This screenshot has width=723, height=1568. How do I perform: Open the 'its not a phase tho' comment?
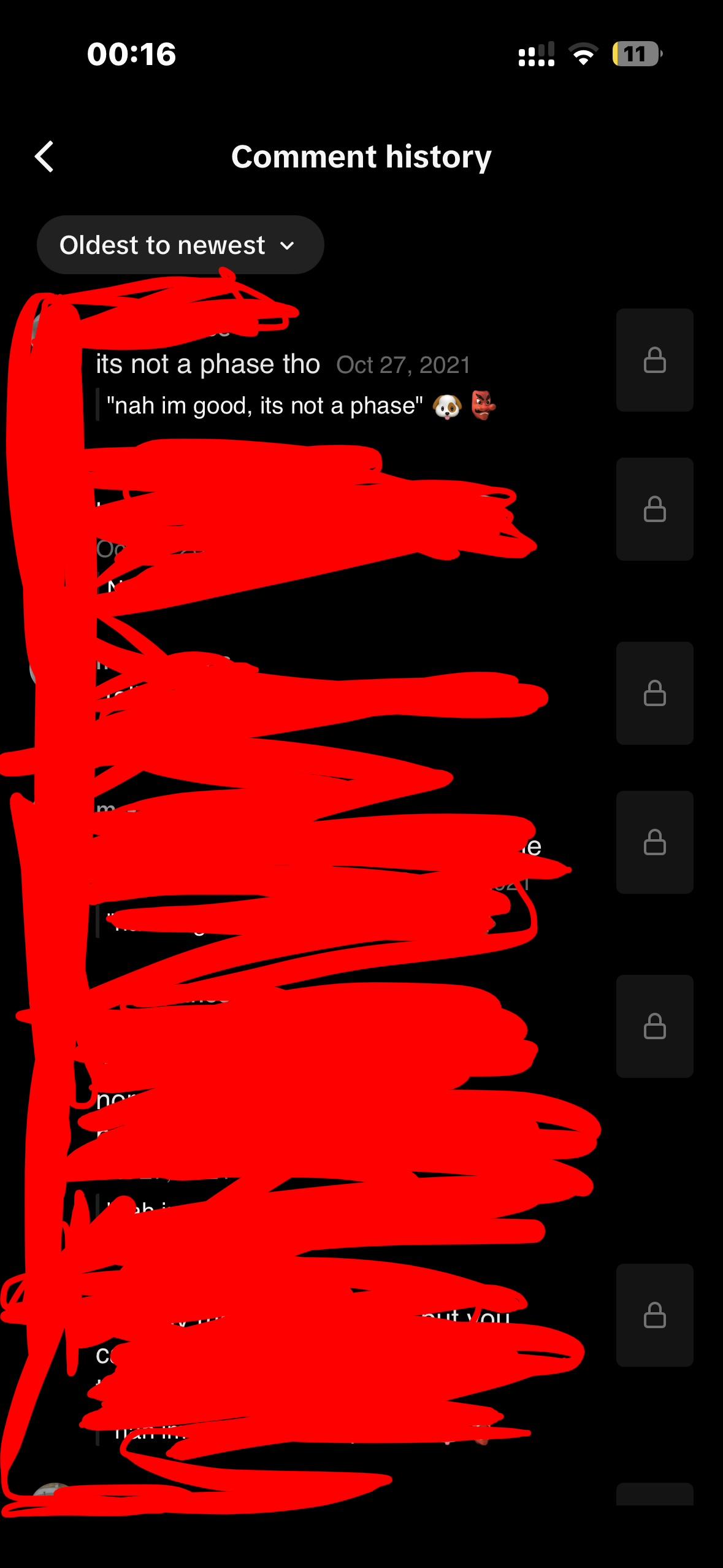(x=208, y=364)
